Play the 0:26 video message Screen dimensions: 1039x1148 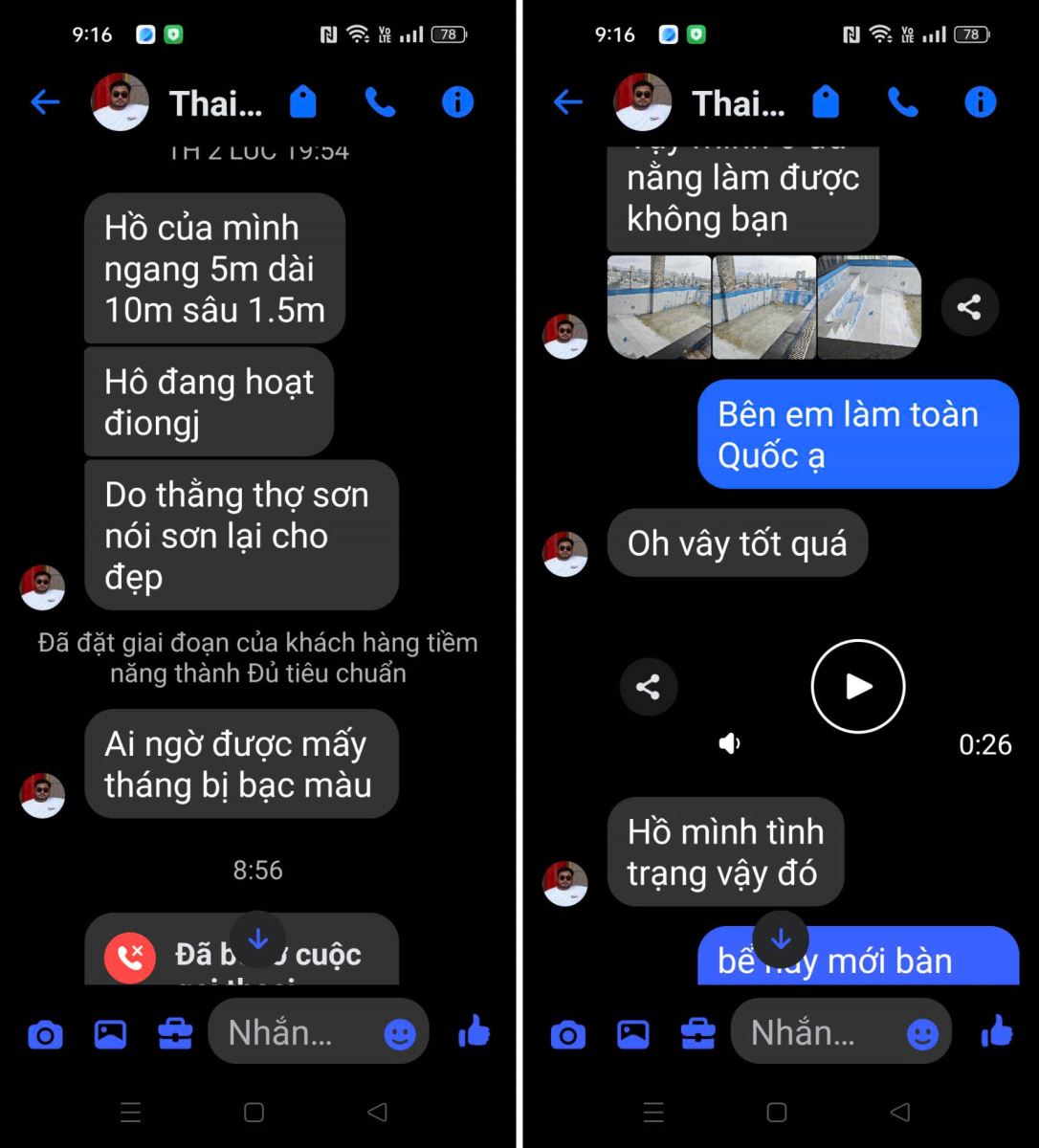[x=856, y=686]
